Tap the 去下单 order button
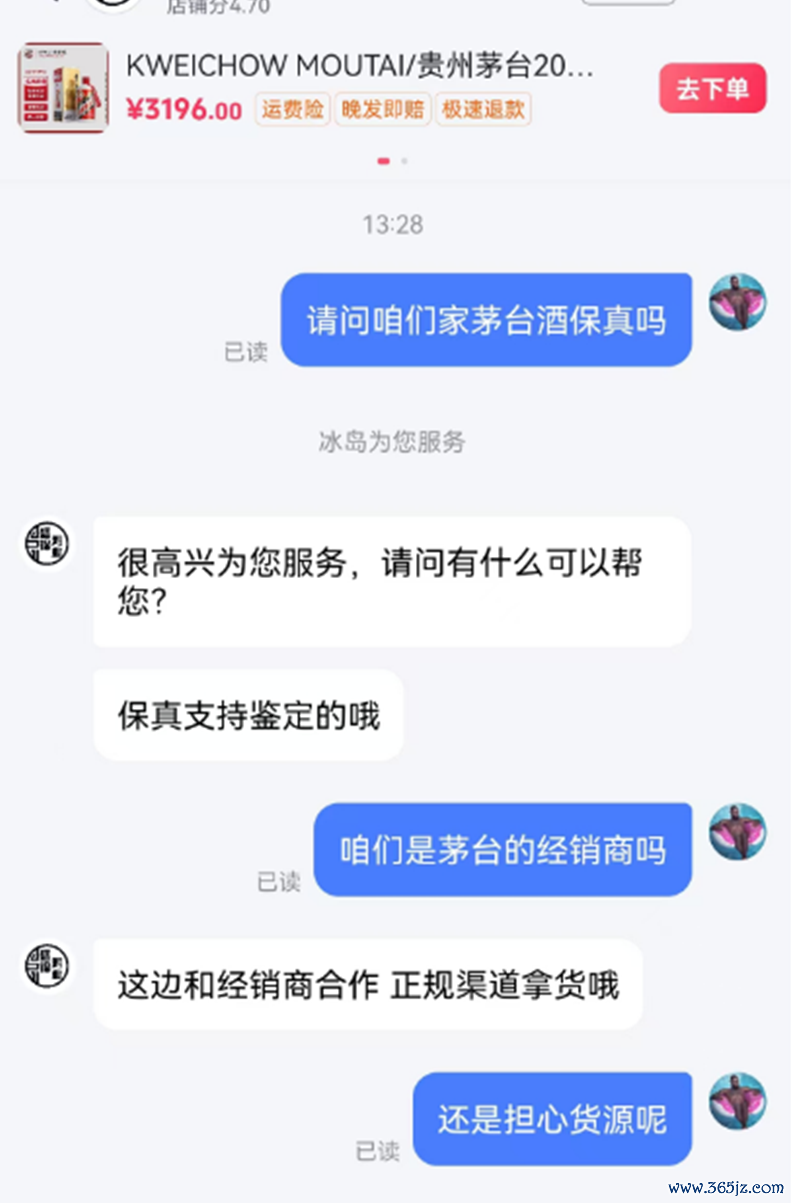Screen dimensions: 791x1203 pyautogui.click(x=712, y=88)
